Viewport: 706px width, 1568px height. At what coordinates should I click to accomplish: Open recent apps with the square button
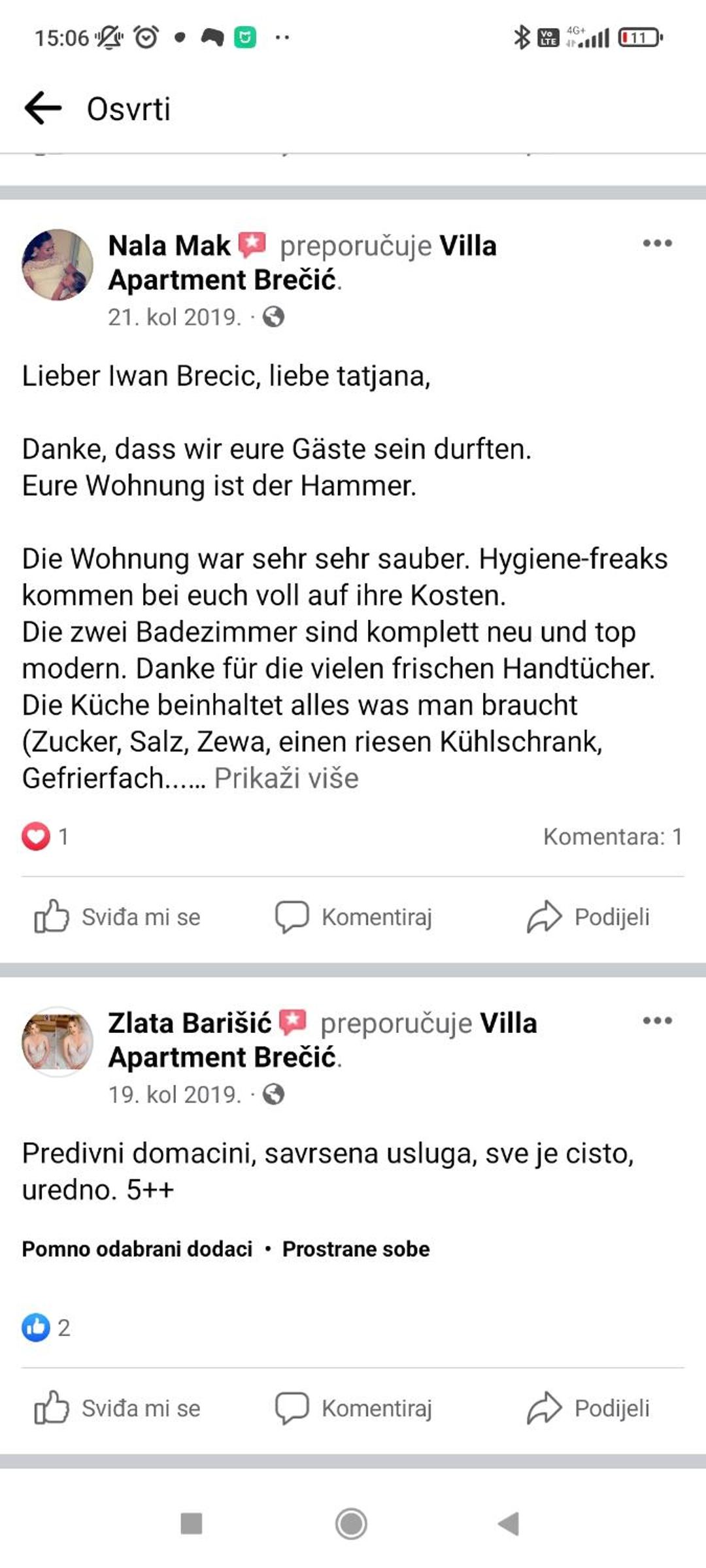pos(192,1524)
